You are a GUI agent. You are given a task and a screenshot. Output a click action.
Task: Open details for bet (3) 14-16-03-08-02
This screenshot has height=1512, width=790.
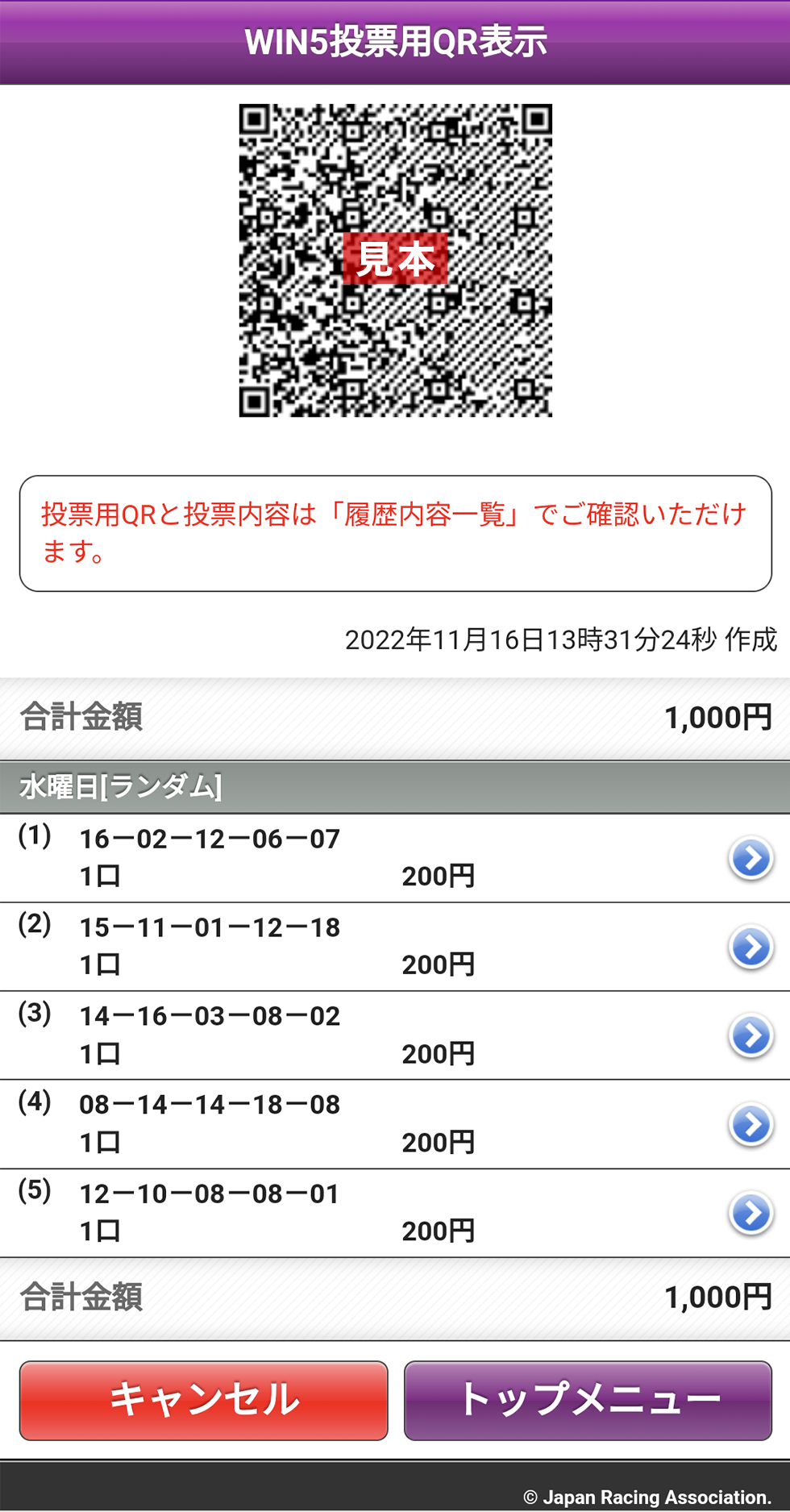click(750, 1036)
